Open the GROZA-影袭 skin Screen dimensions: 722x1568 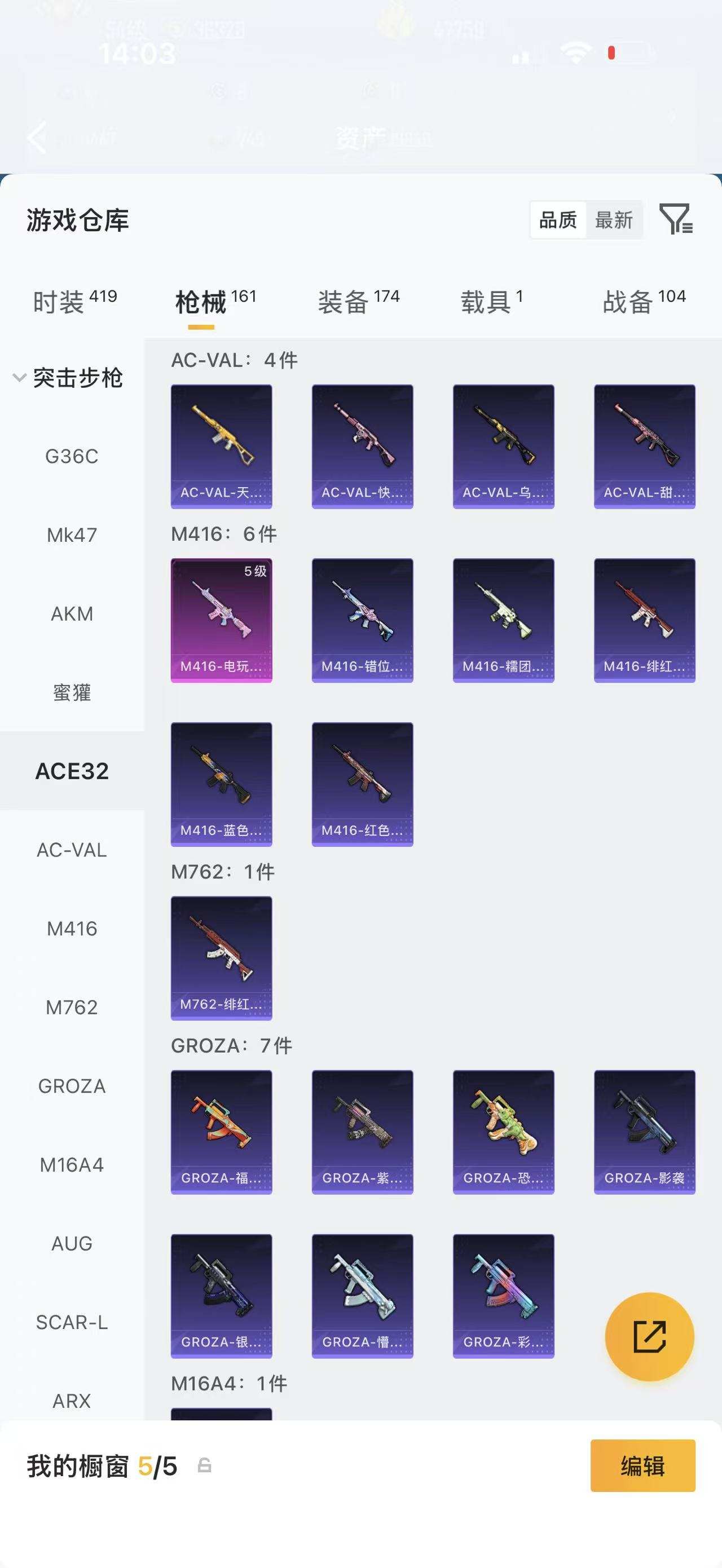tap(644, 1132)
